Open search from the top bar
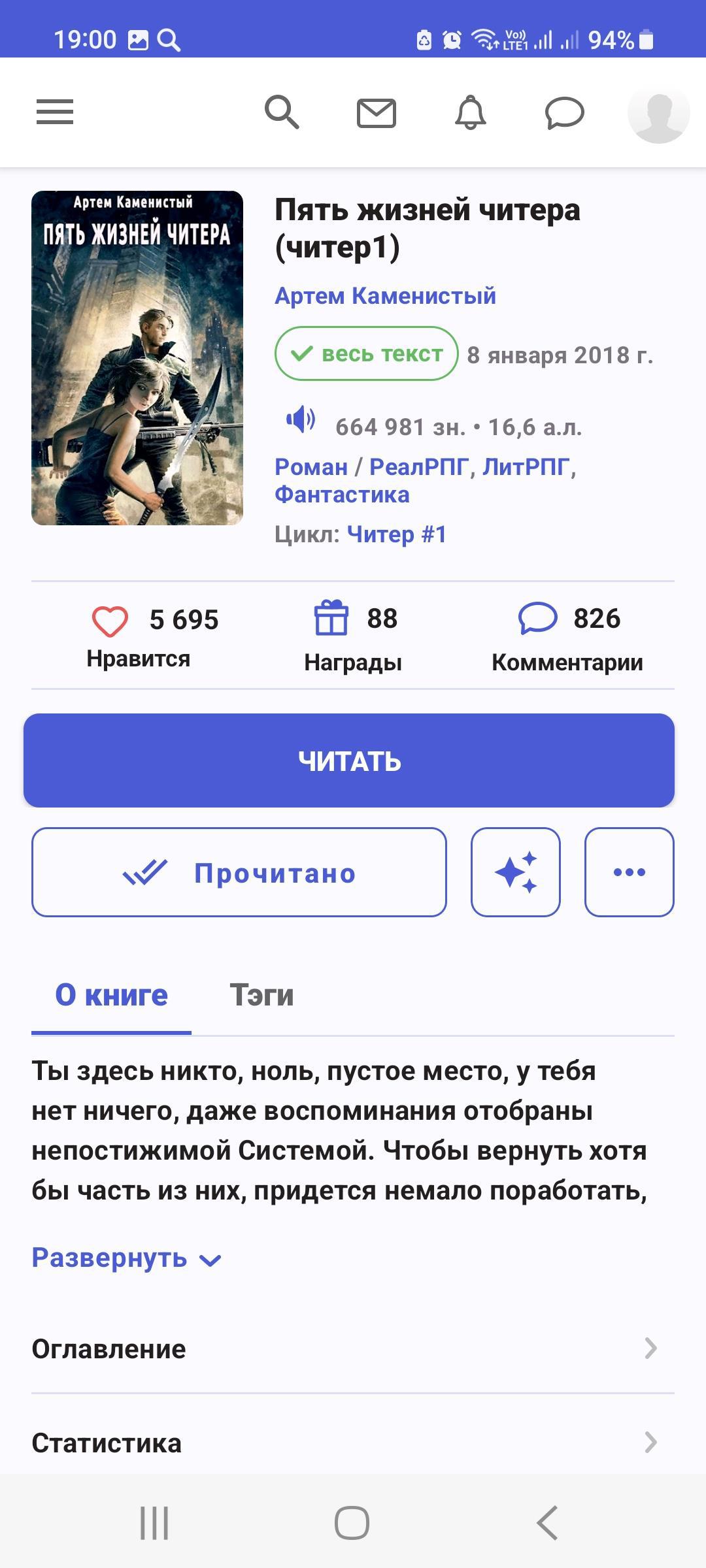 click(282, 112)
